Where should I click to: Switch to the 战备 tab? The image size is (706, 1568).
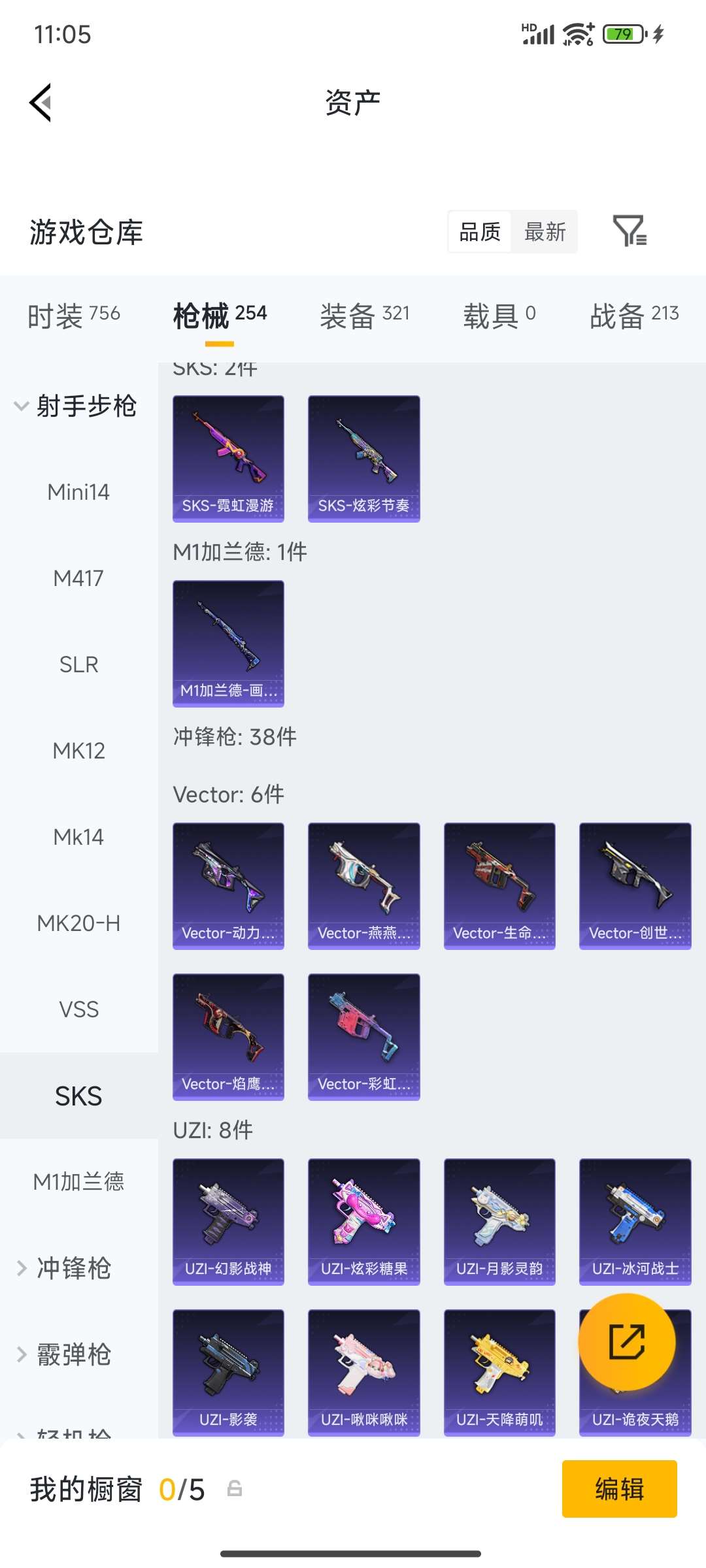point(634,316)
